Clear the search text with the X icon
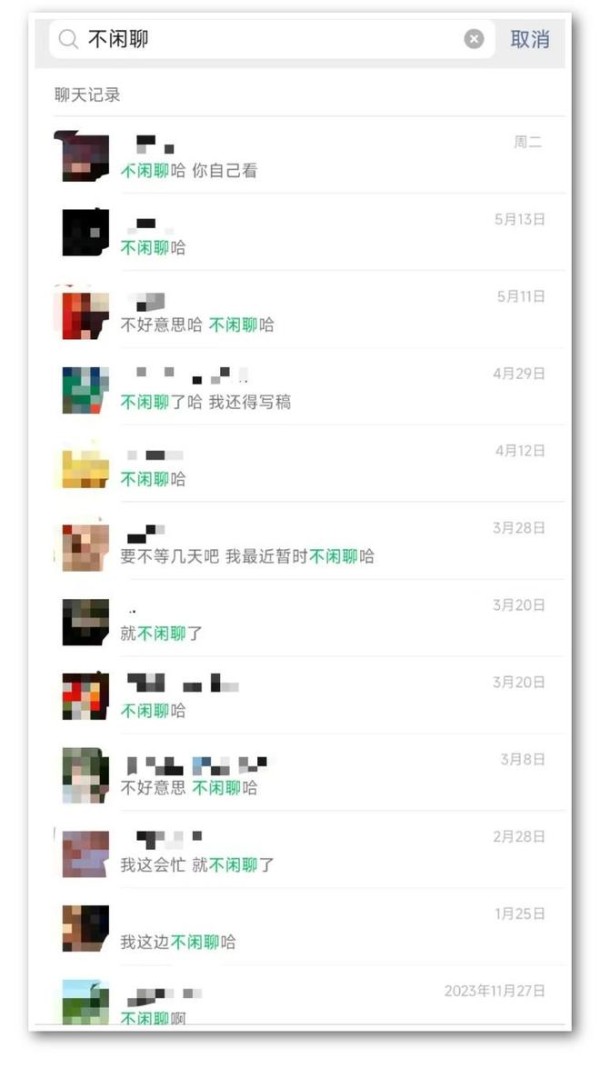Screen dimensions: 600x1088 [x=474, y=39]
